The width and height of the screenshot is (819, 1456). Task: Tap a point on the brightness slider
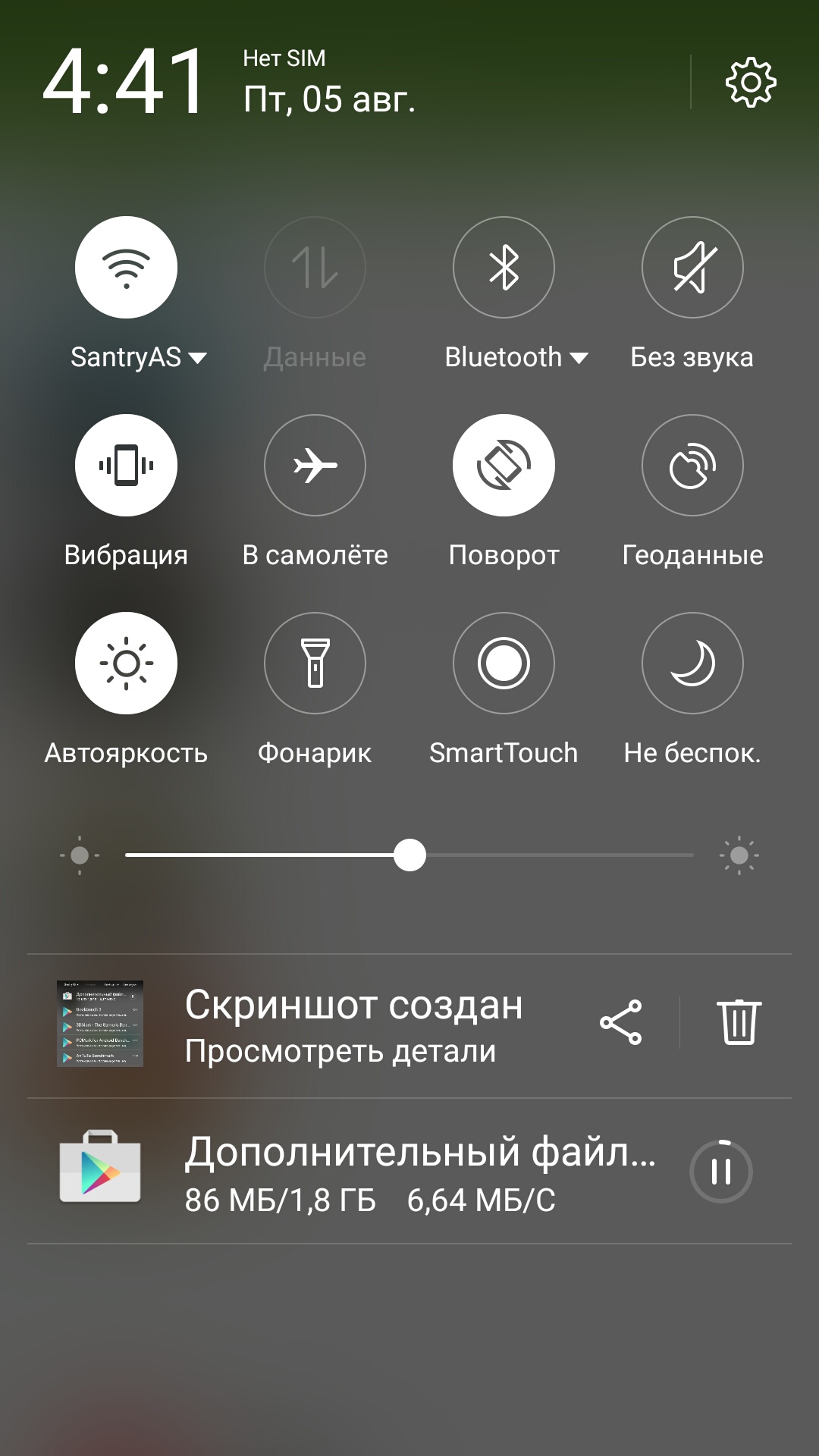[x=409, y=855]
